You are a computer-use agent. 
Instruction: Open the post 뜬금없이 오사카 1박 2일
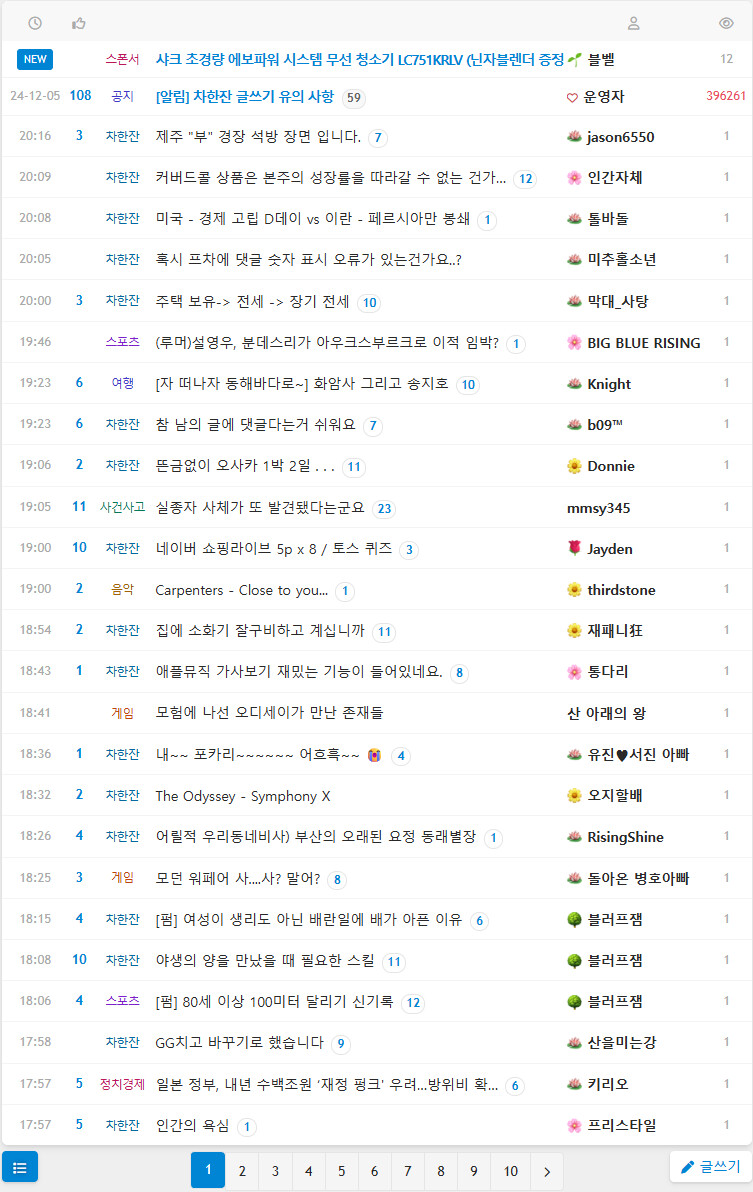(x=245, y=466)
